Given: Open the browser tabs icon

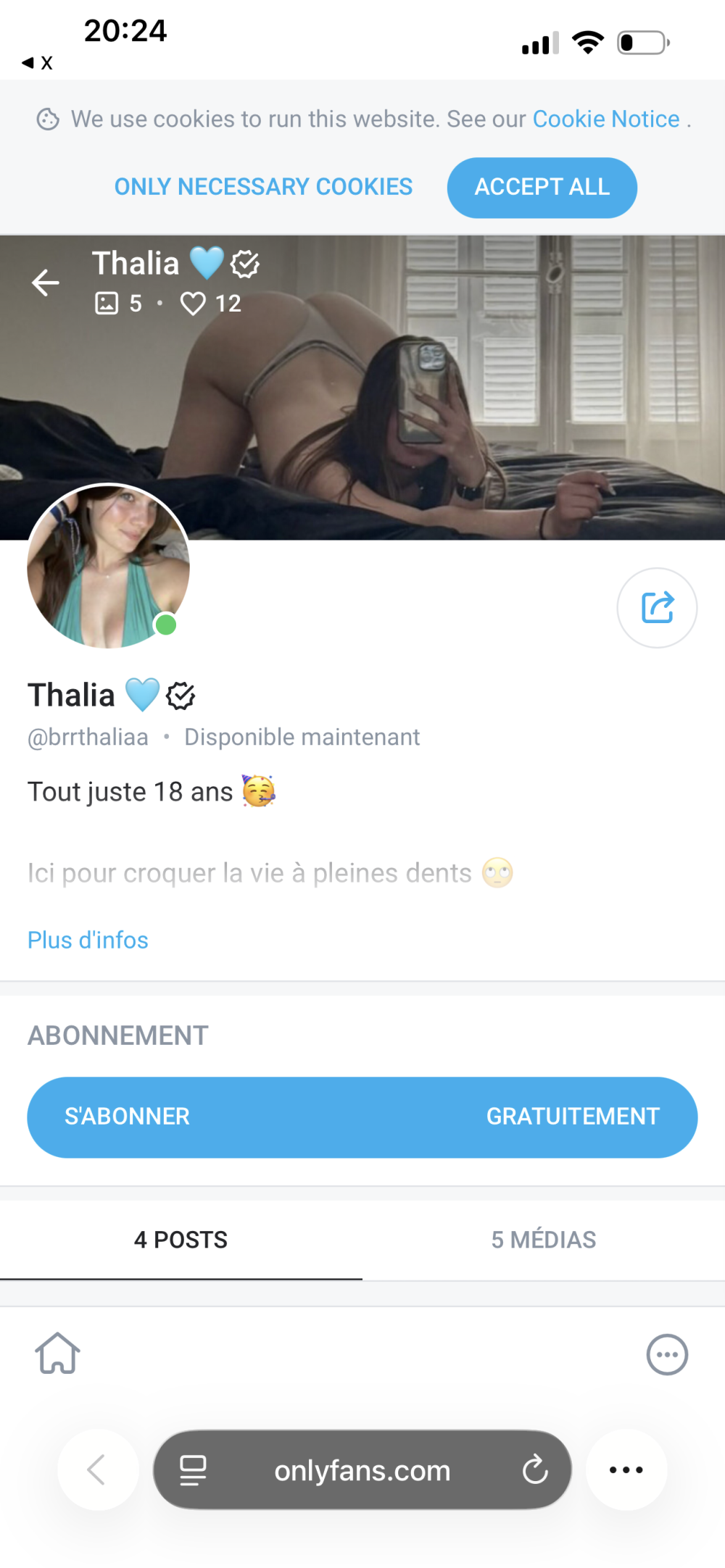Looking at the screenshot, I should coord(193,1470).
